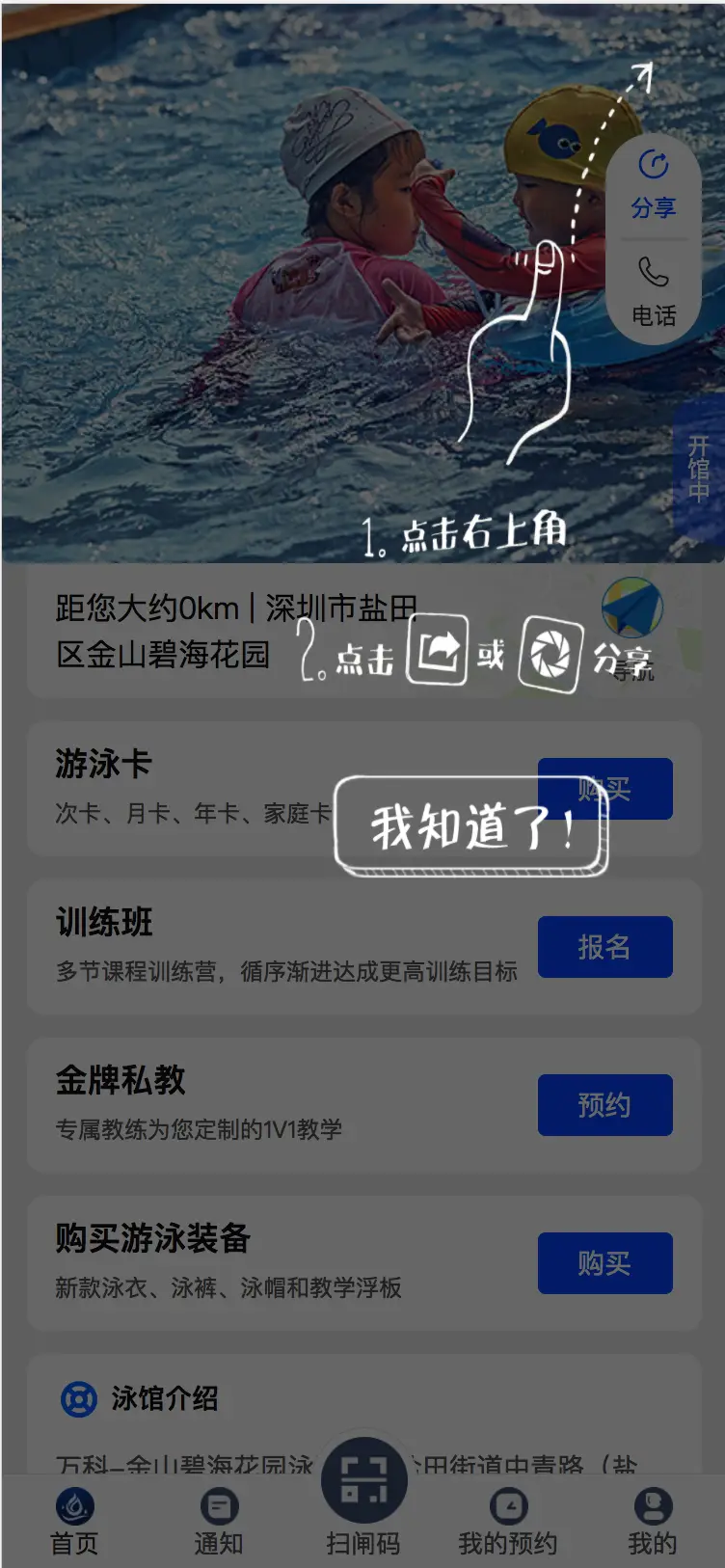Tap 报名 for 训练班

[x=604, y=947]
